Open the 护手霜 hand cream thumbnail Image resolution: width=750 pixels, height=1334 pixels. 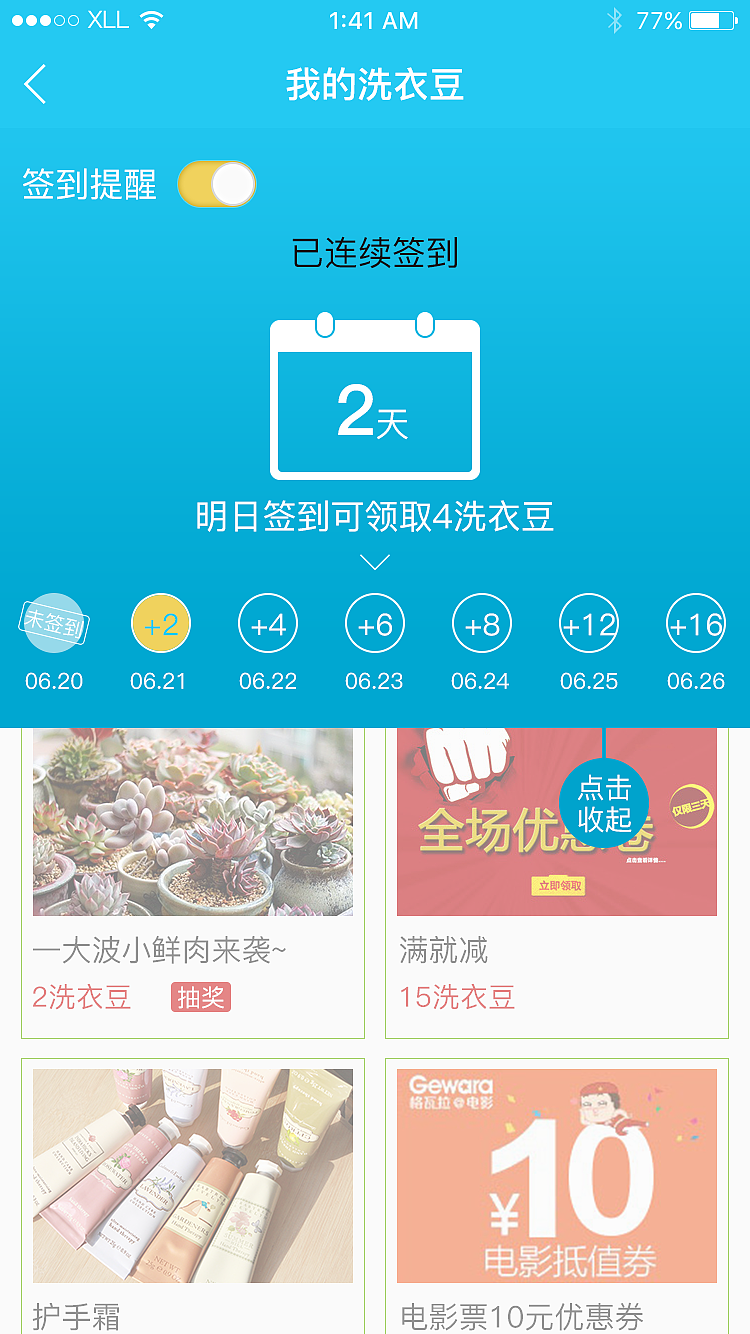pos(192,1175)
